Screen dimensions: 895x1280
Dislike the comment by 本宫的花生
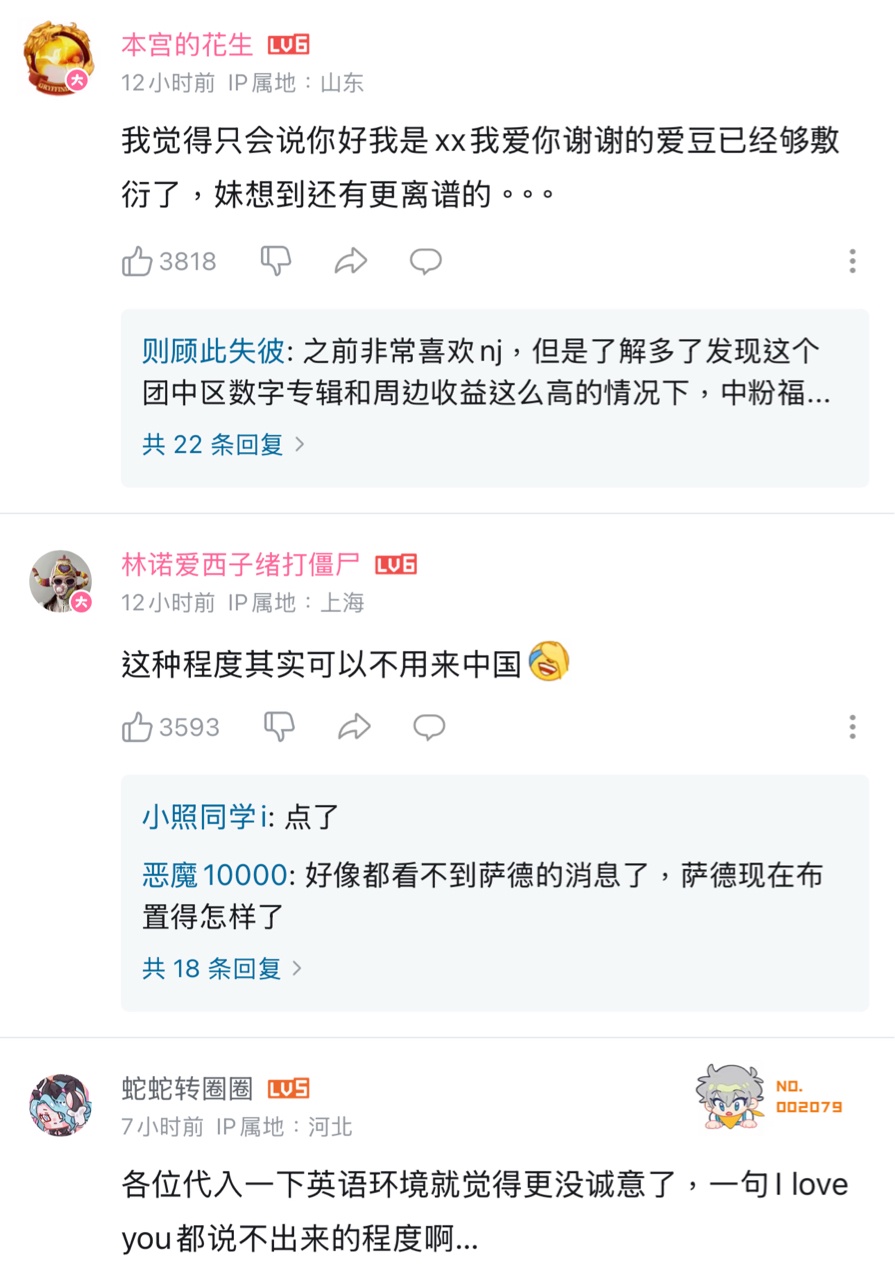pos(276,262)
